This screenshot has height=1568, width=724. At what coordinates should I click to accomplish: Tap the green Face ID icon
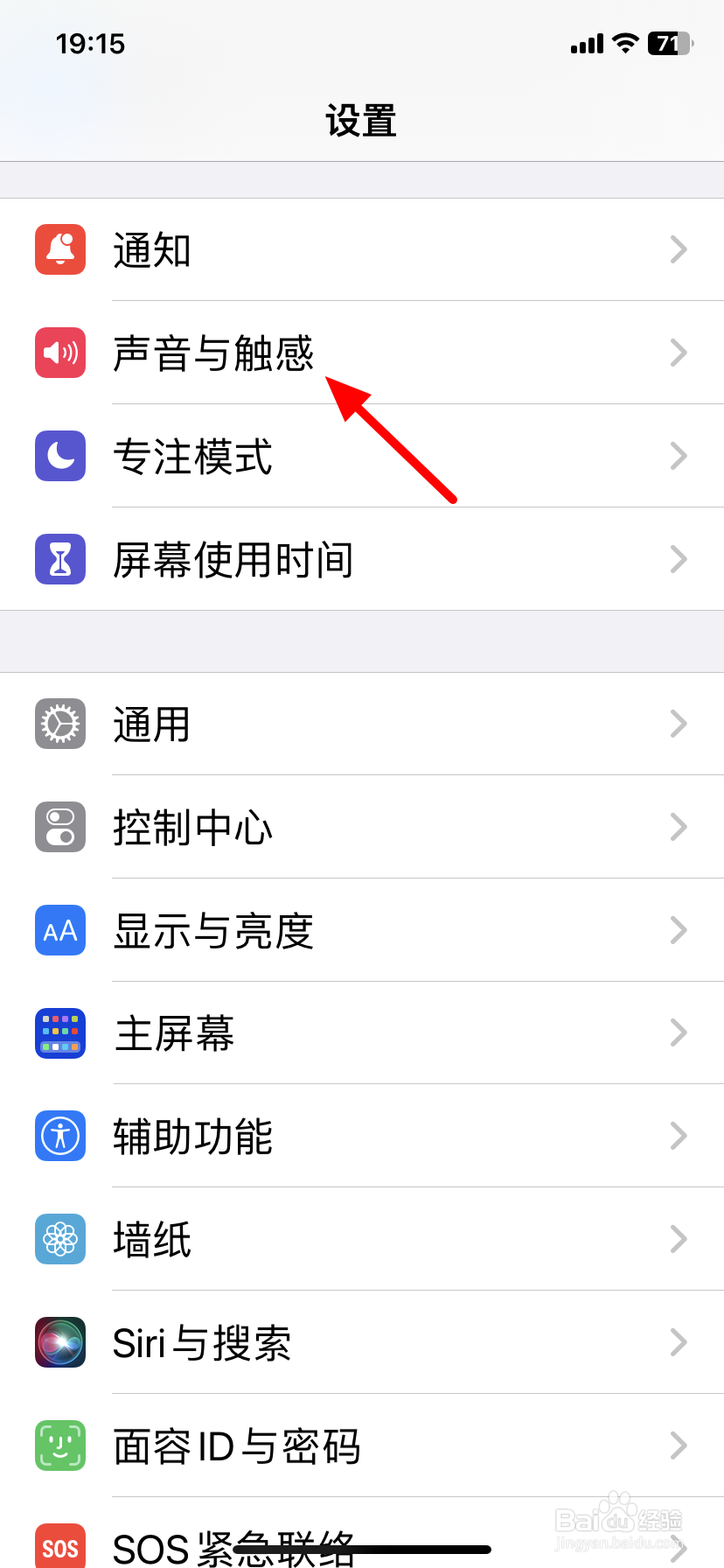click(59, 1446)
